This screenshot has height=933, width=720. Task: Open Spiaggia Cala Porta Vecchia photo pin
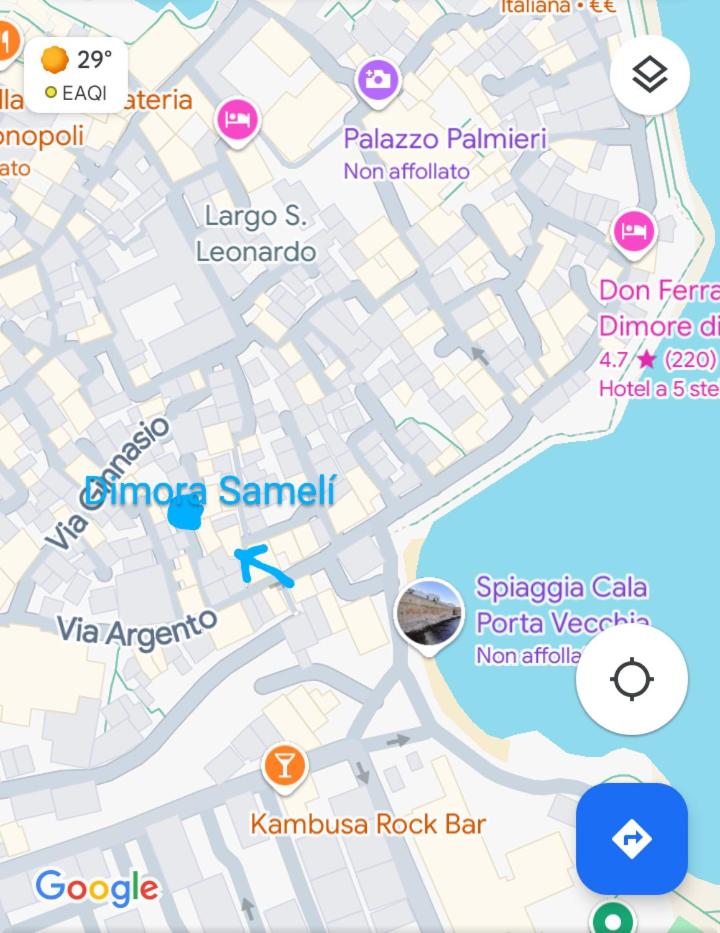coord(429,614)
